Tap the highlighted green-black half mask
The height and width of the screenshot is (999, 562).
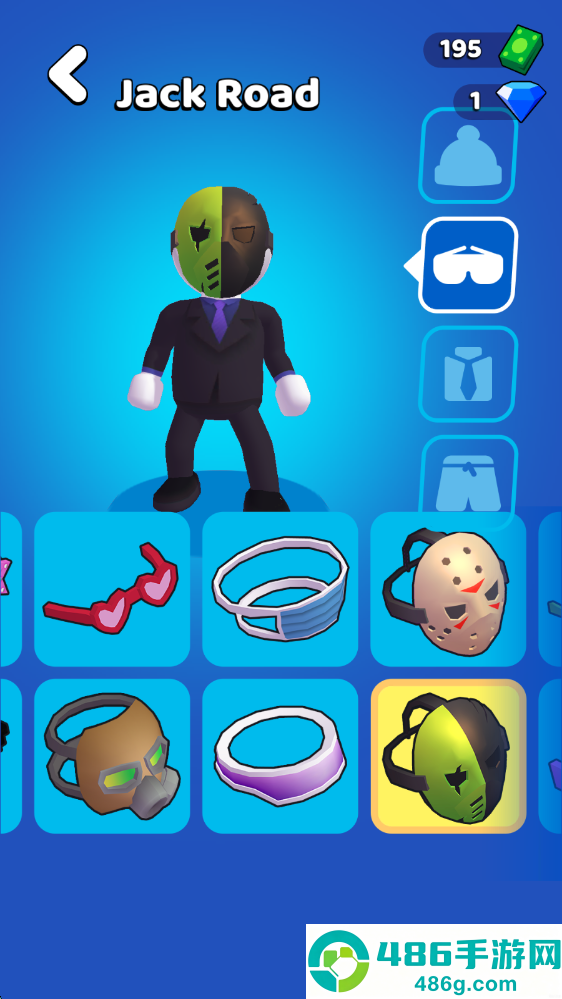449,756
